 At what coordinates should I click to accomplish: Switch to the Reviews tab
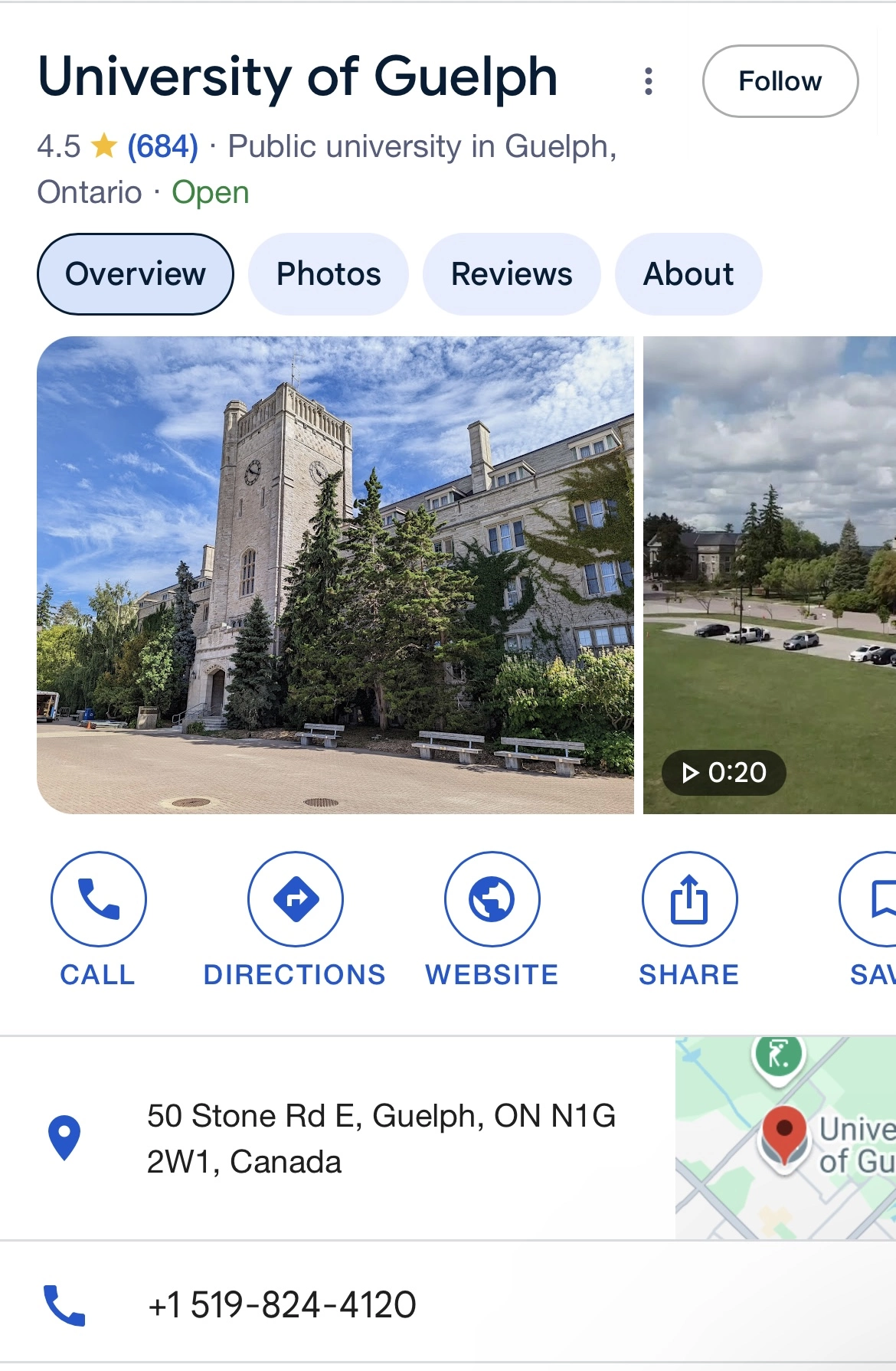click(512, 274)
